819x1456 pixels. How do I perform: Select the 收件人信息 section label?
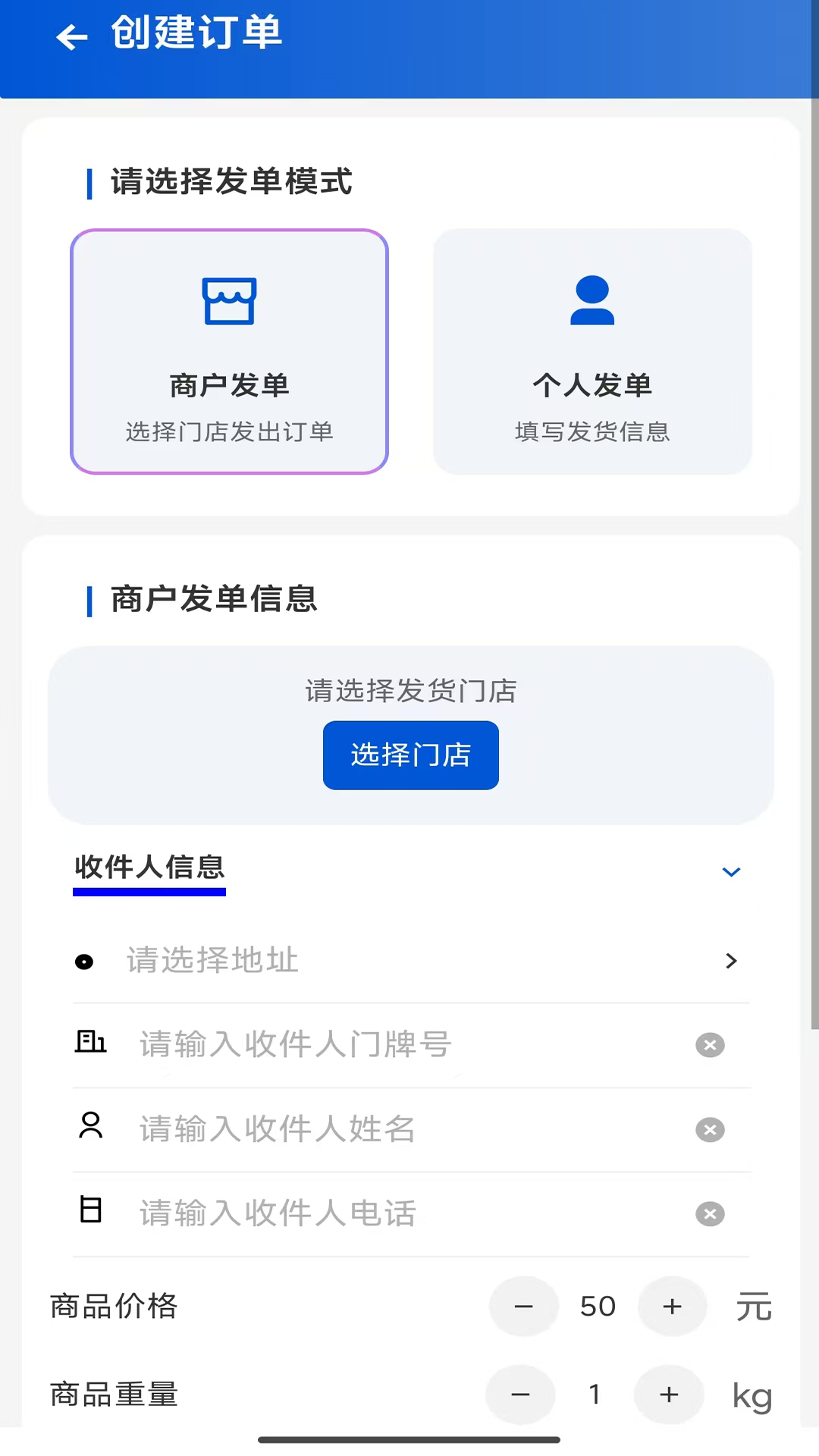click(x=149, y=868)
